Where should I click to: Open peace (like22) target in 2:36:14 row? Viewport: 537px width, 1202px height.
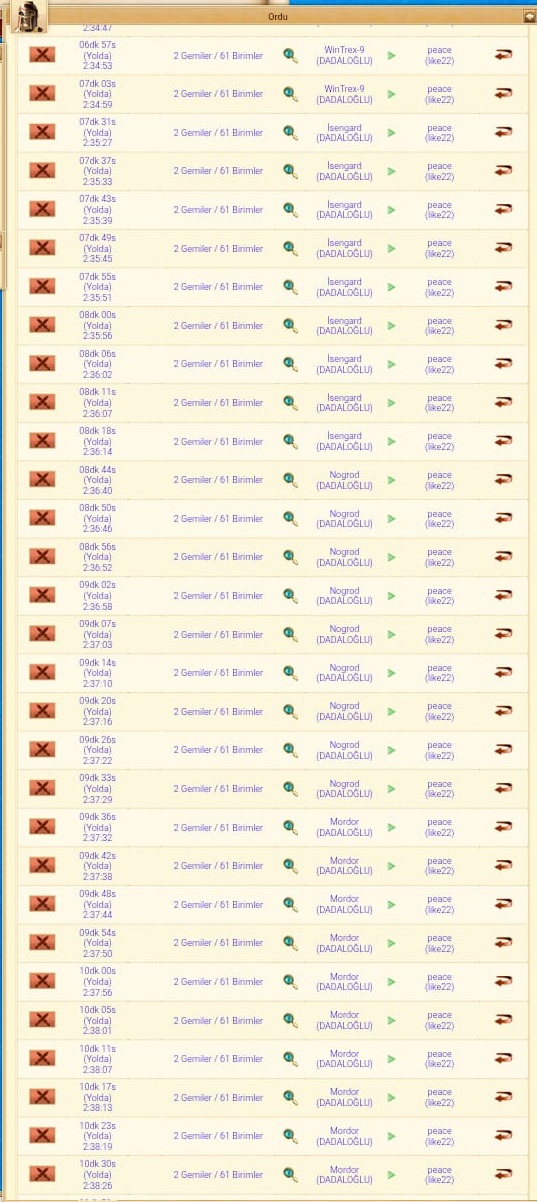coord(439,441)
